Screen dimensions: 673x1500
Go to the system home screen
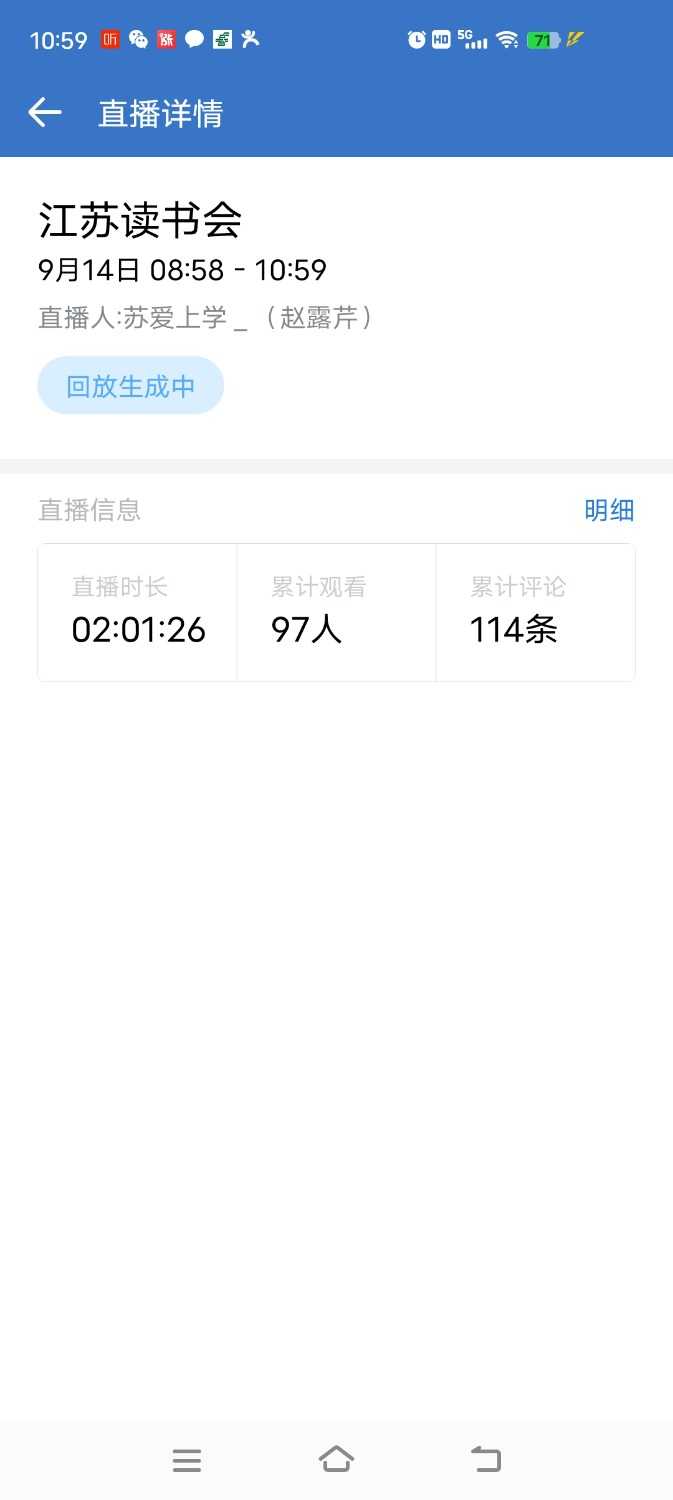click(x=336, y=1460)
